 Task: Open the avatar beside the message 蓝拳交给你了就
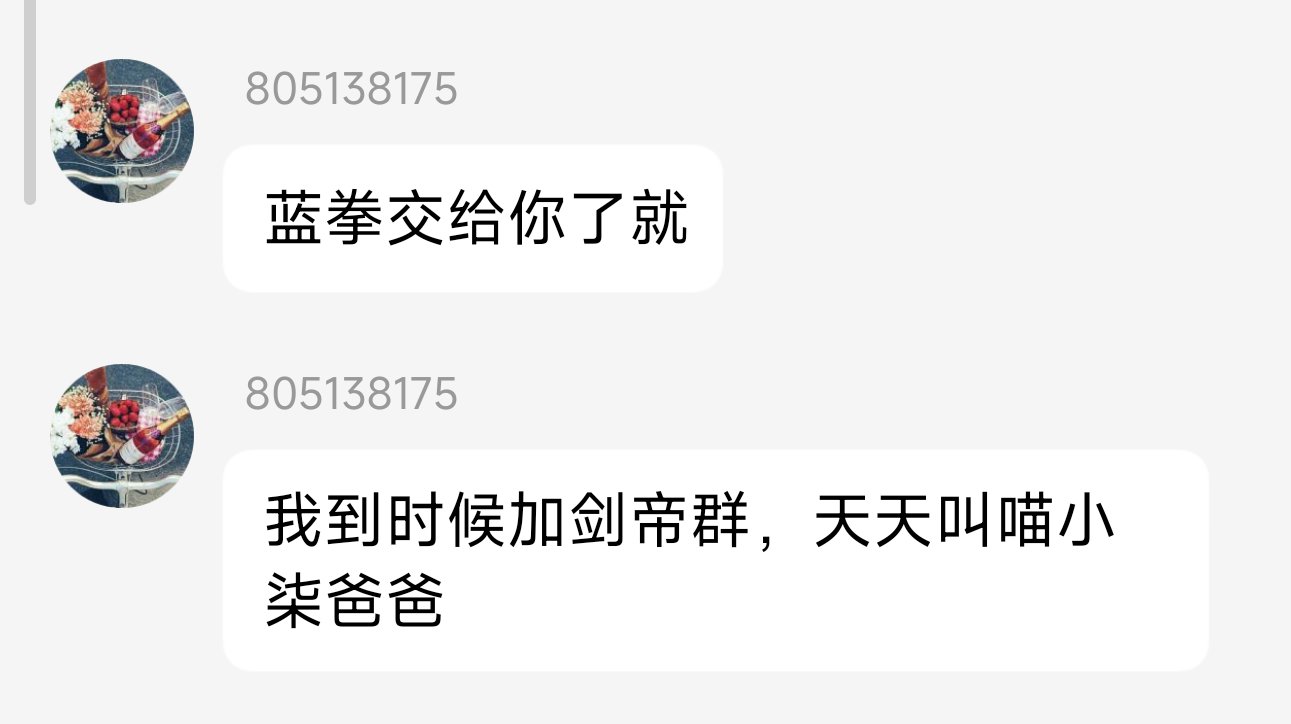pos(122,131)
